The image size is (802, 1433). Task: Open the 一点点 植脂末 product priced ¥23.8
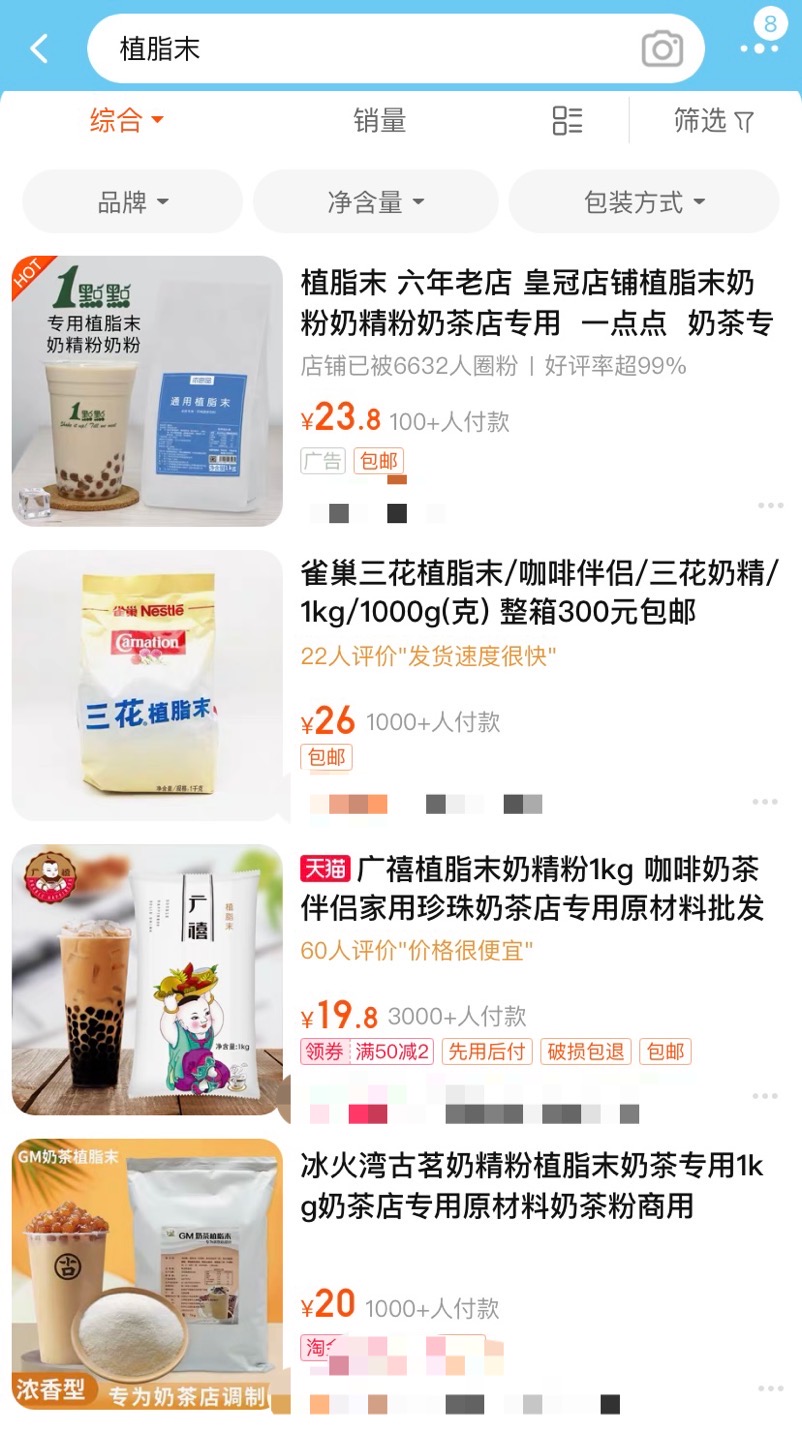[x=401, y=391]
